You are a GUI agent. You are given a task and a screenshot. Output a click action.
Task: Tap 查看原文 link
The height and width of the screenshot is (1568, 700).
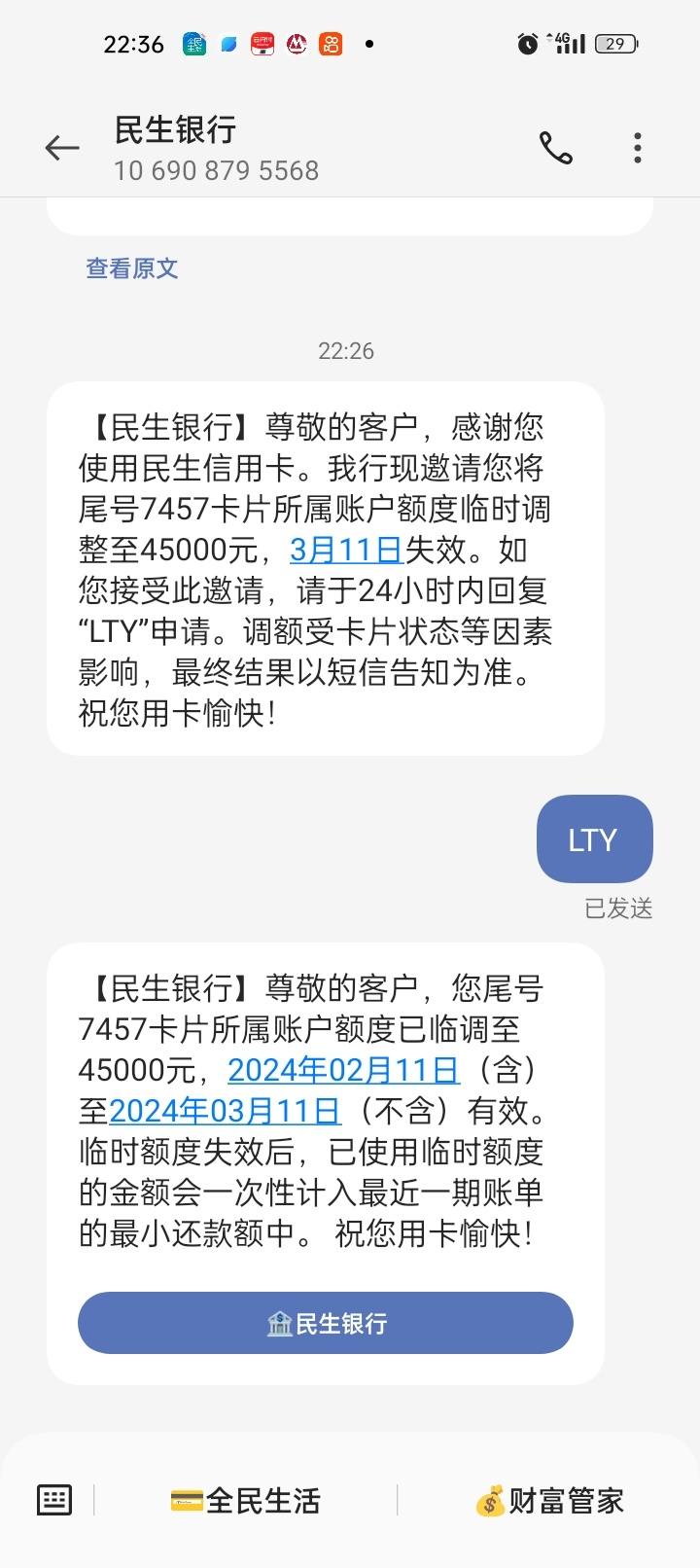click(x=132, y=268)
